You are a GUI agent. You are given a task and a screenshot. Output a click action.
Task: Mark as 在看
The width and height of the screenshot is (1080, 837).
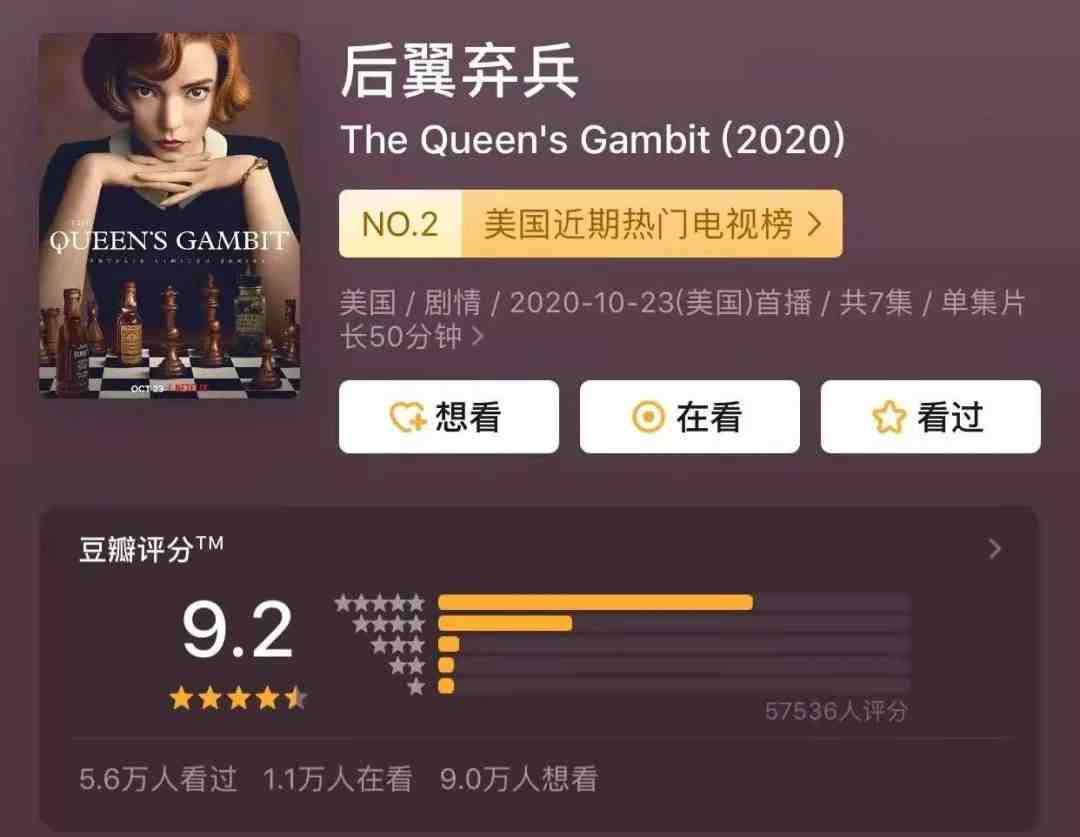689,417
